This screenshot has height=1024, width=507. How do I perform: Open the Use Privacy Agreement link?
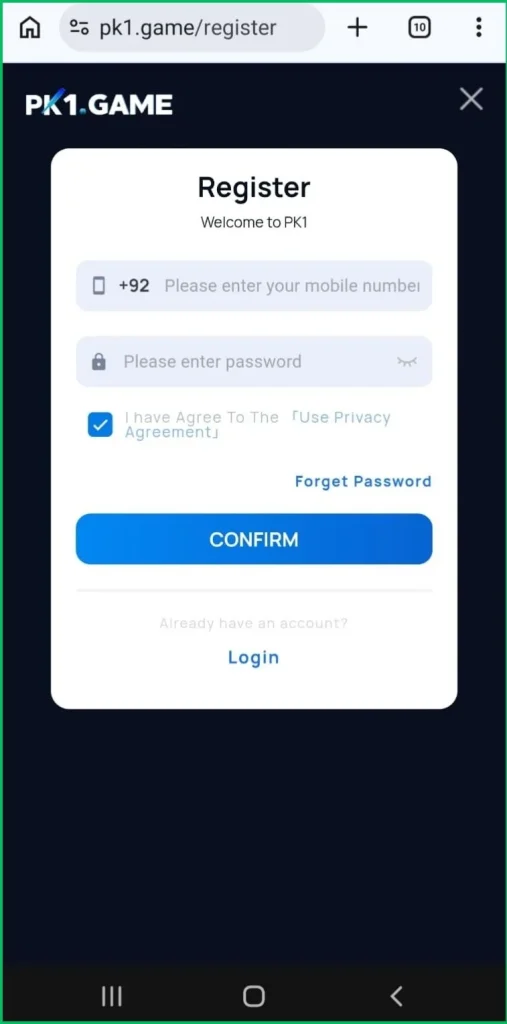[x=258, y=424]
